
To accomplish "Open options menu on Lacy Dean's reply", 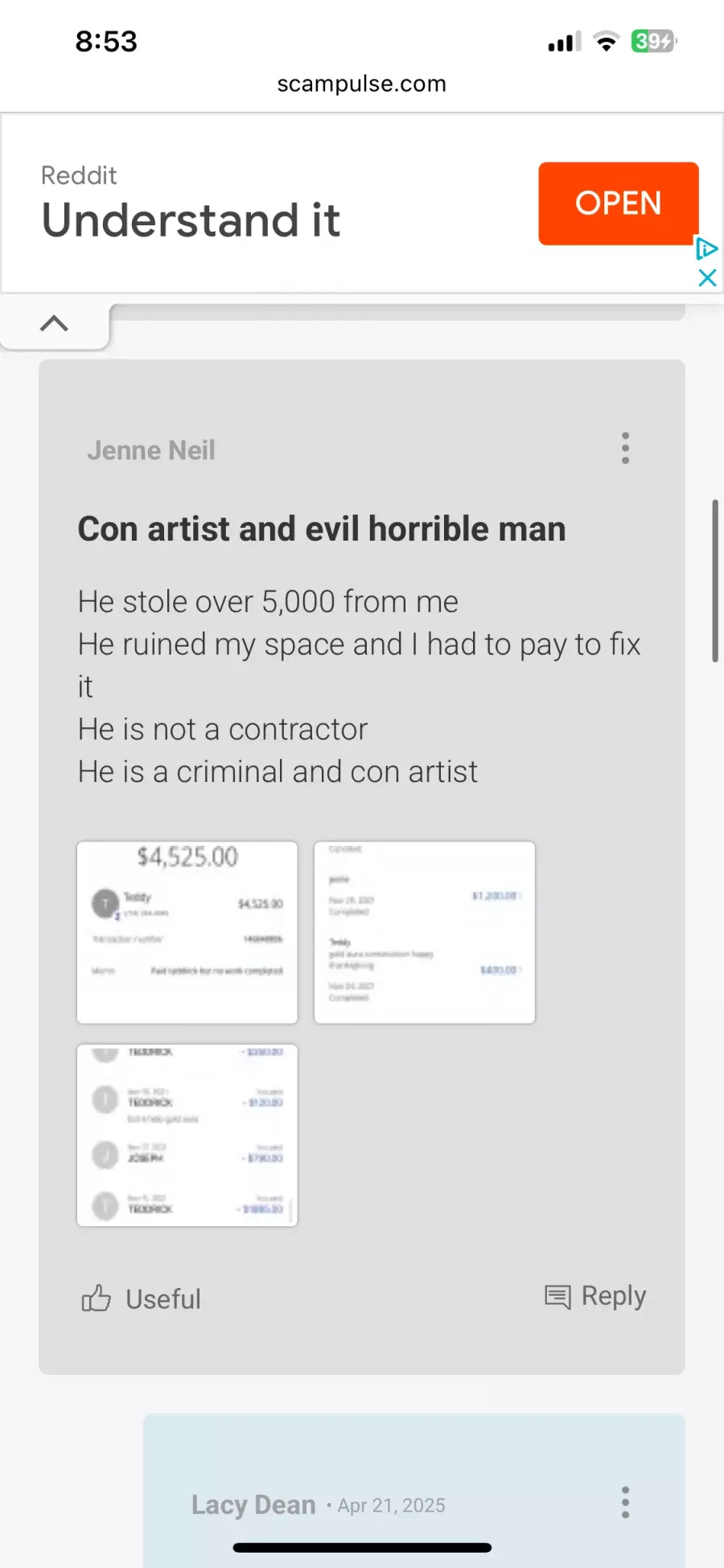I will (625, 1502).
